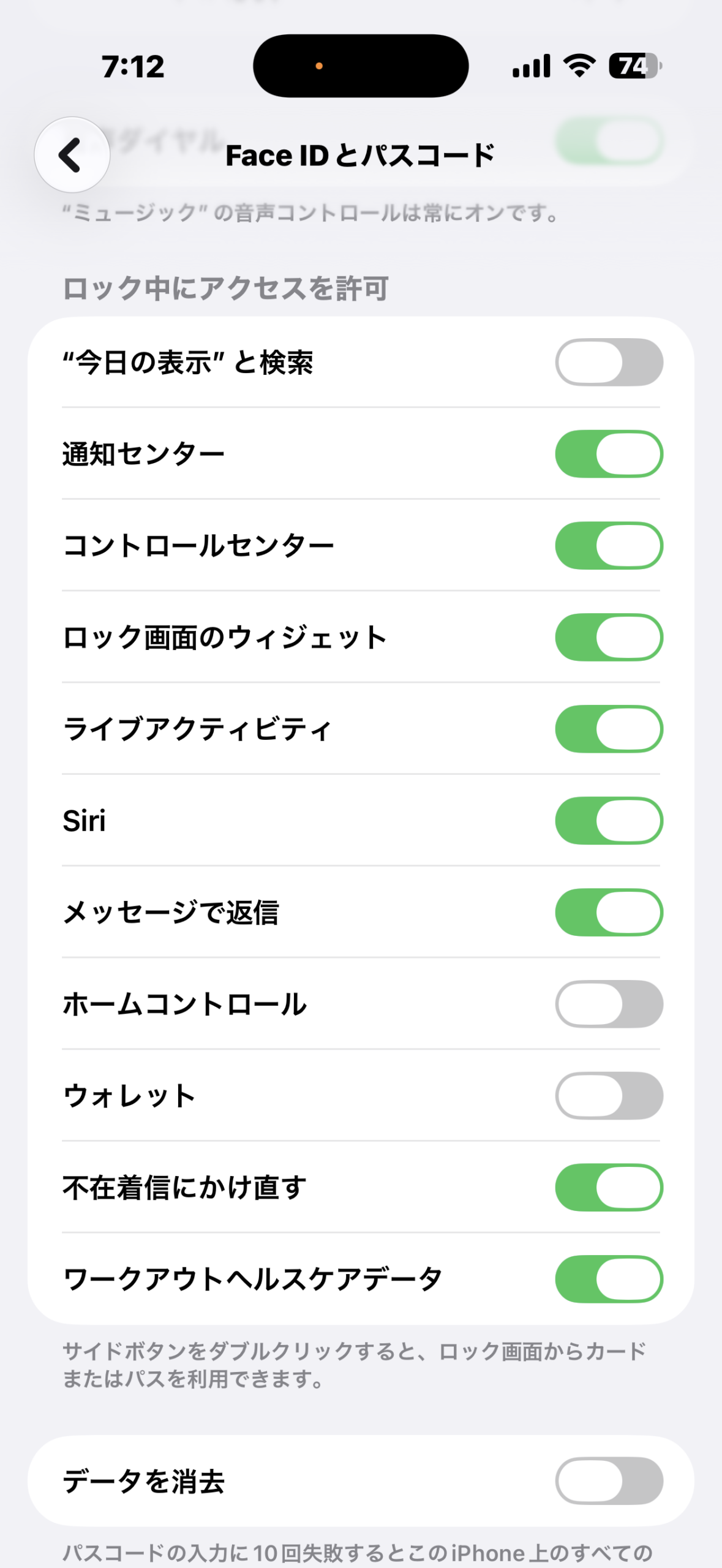Turn off メッセージで返信
The height and width of the screenshot is (1568, 722).
608,912
